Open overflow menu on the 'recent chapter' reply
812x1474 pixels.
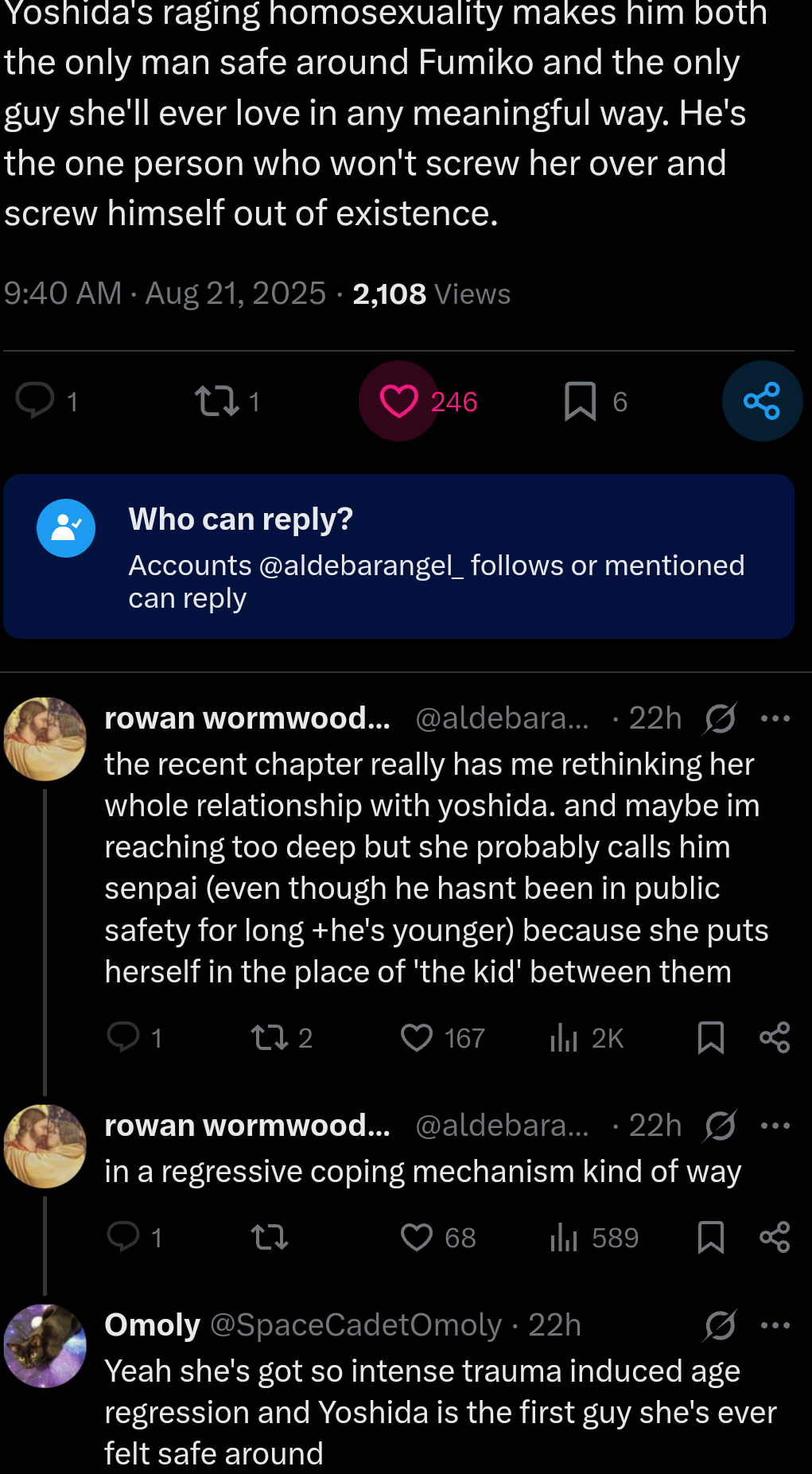click(775, 718)
